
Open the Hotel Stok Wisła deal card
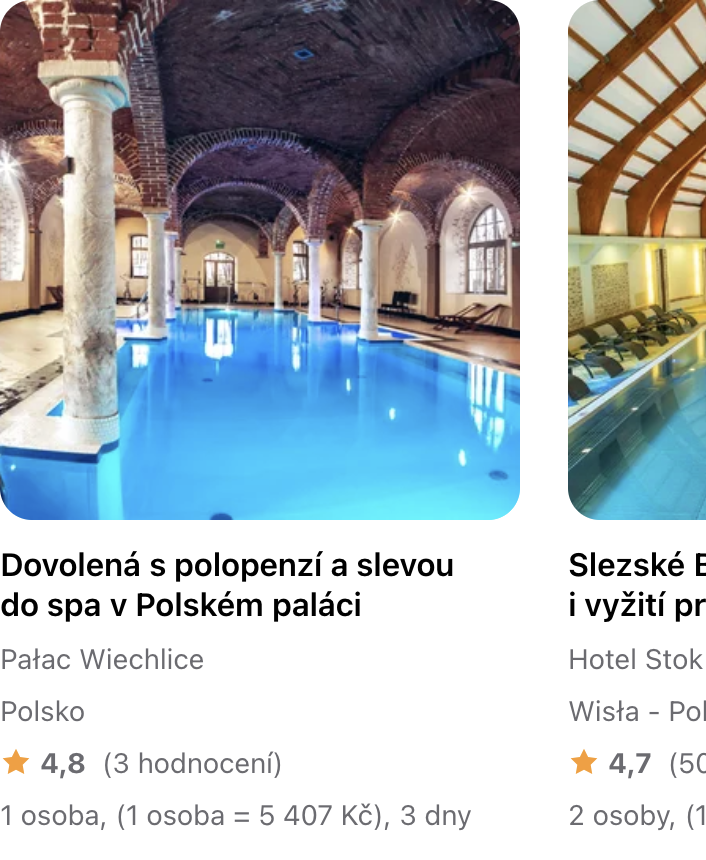coord(637,260)
